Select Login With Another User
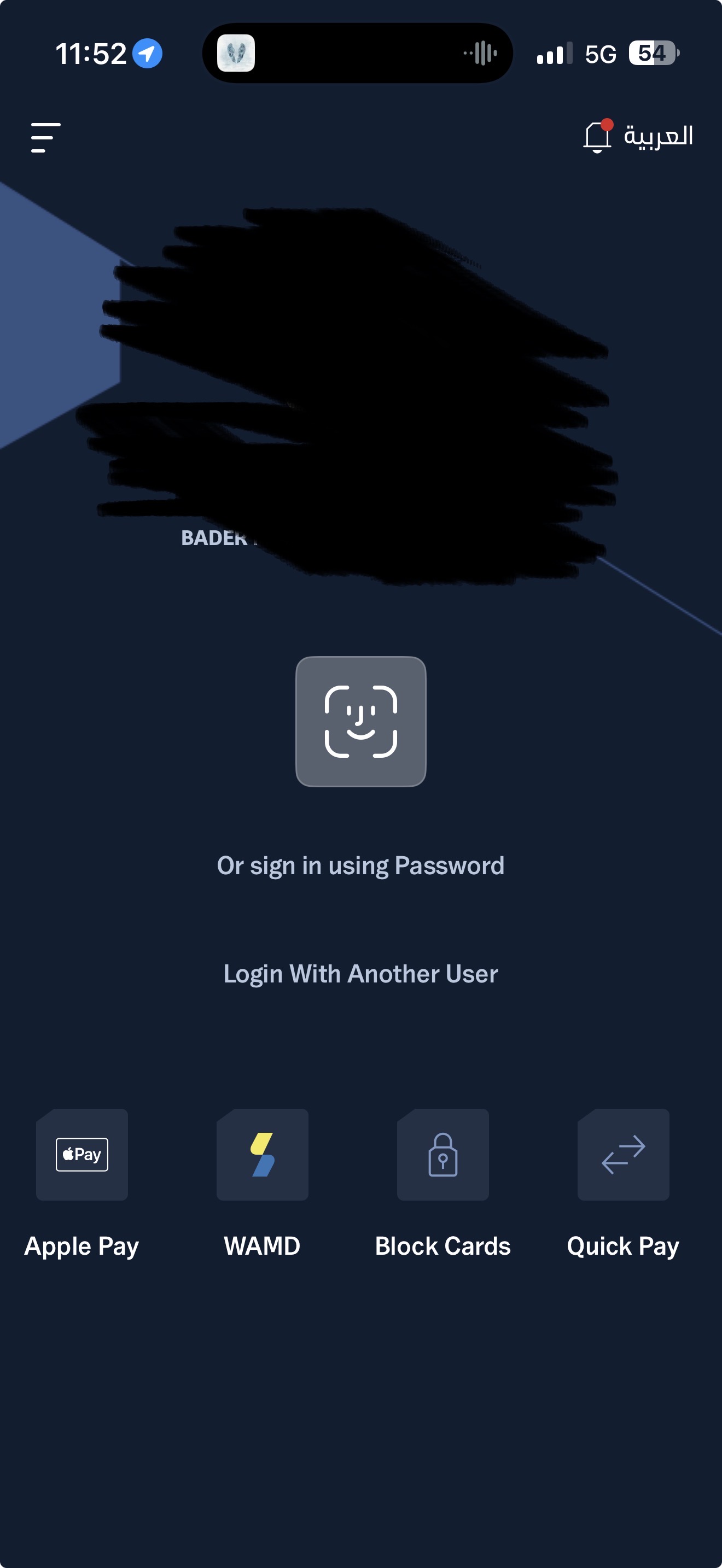Screen dimensions: 722x1568 tap(360, 974)
